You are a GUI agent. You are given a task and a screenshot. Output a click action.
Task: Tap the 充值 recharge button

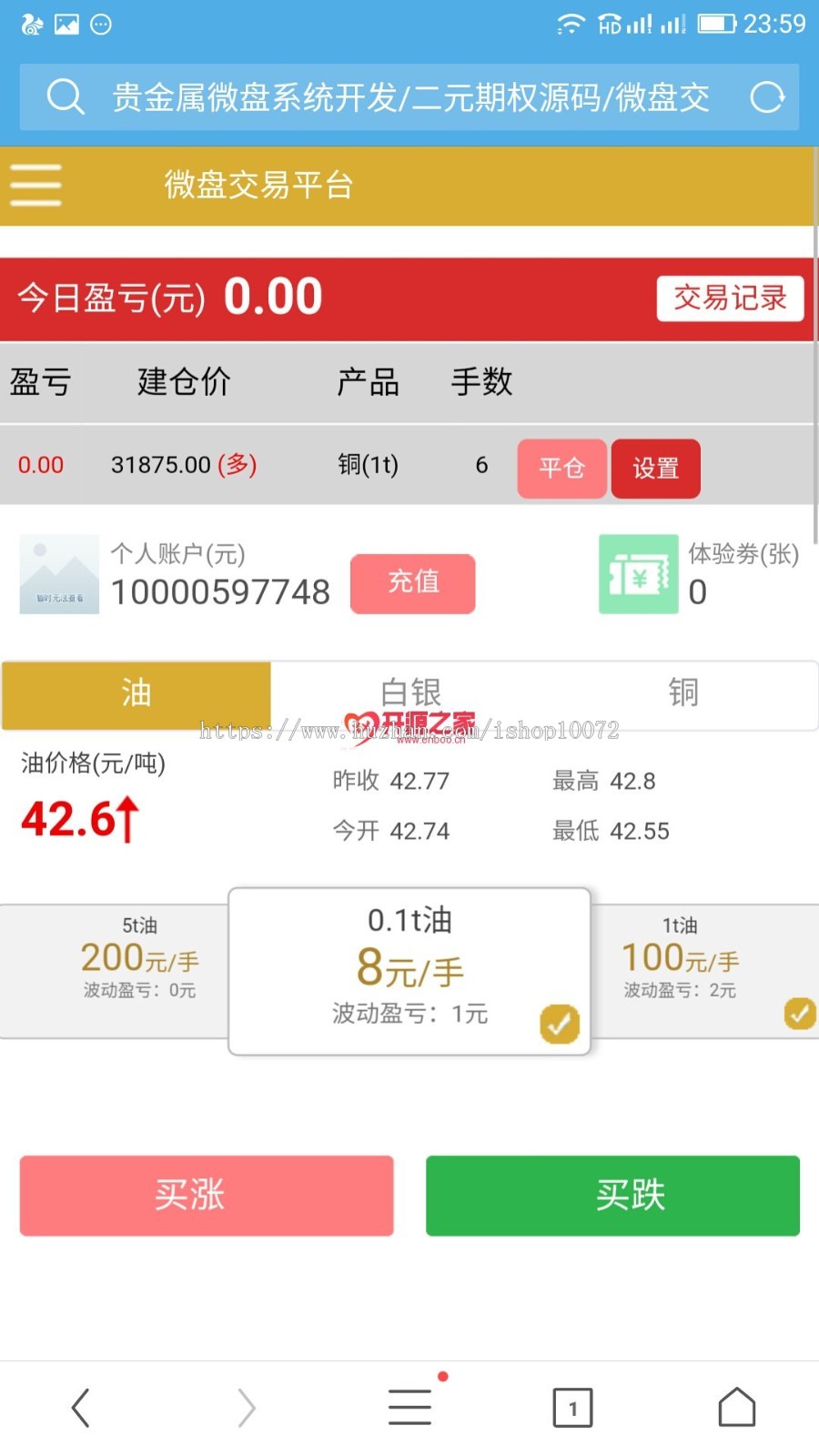tap(412, 583)
